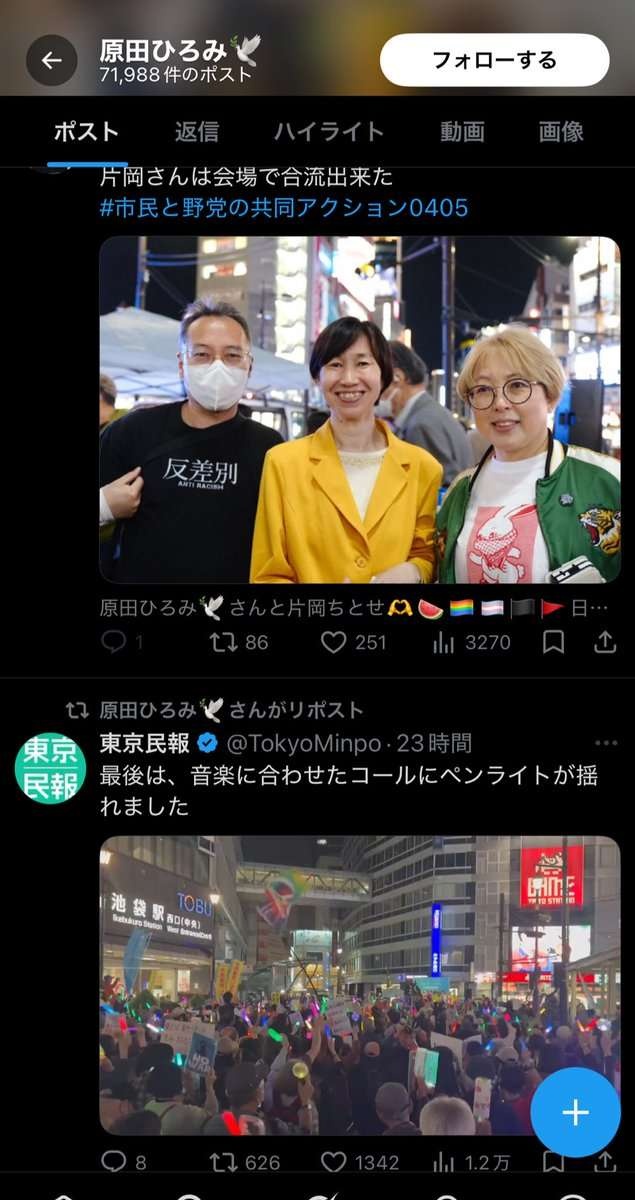Open 東京民報 profile avatar

coord(50,768)
